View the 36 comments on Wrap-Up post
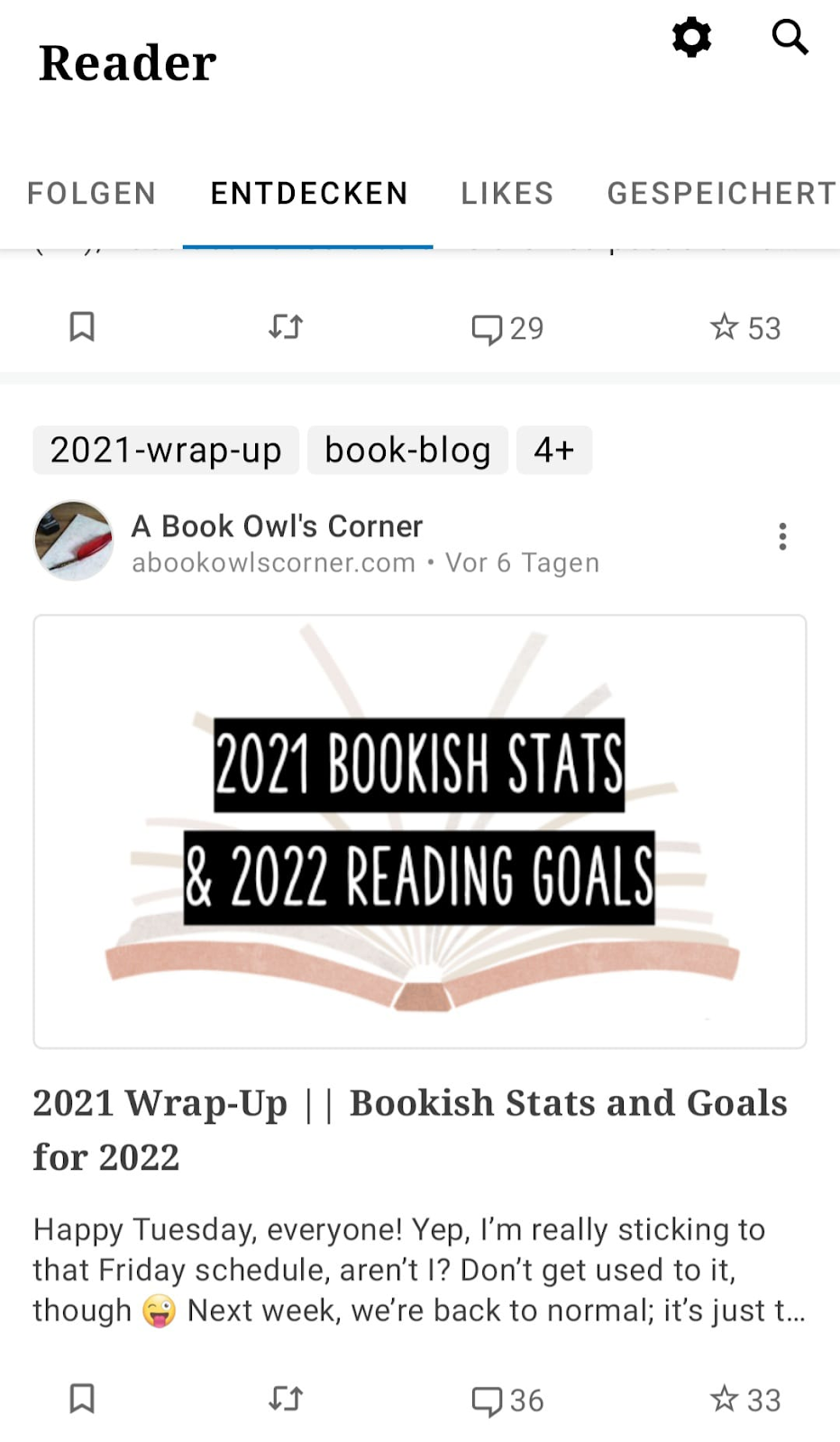The height and width of the screenshot is (1442, 840). point(507,1400)
